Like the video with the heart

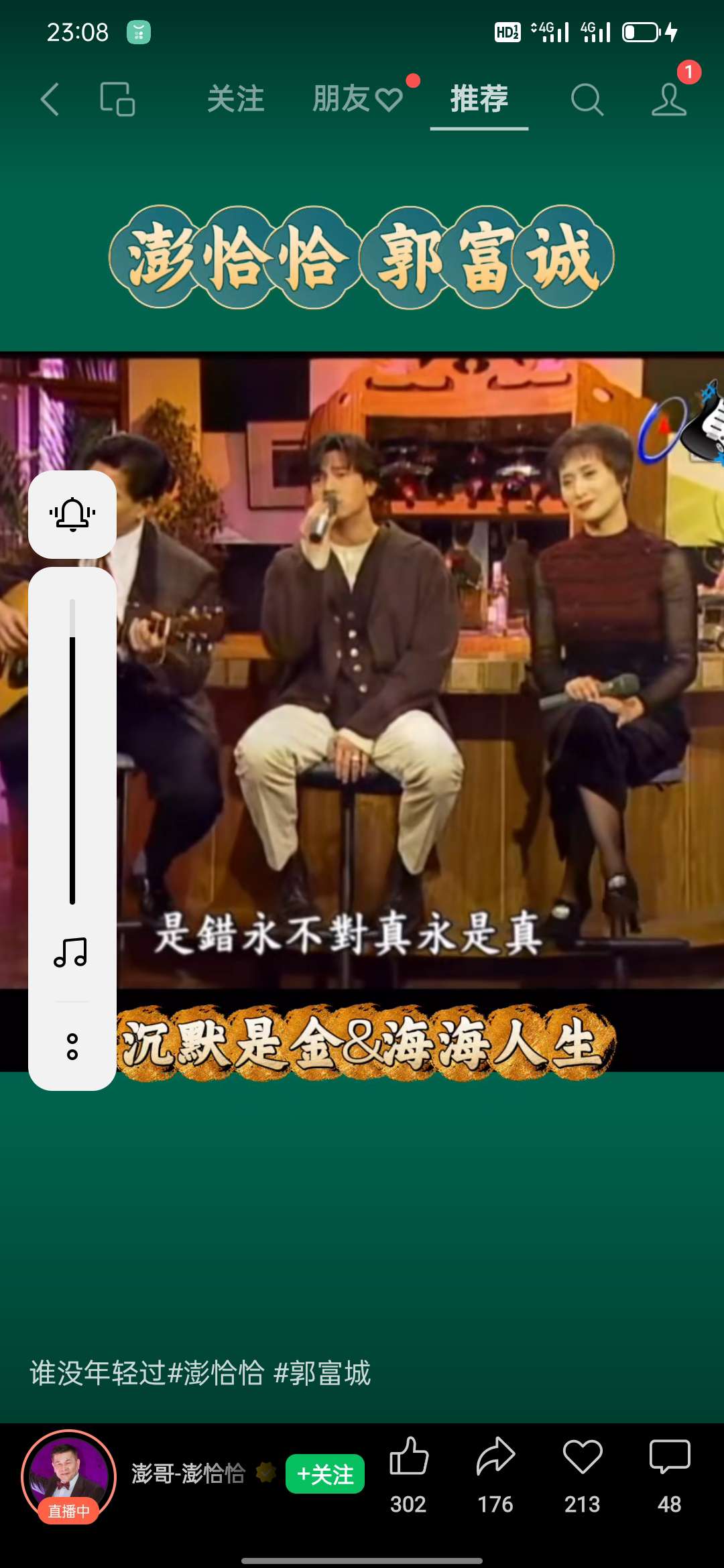tap(582, 1457)
